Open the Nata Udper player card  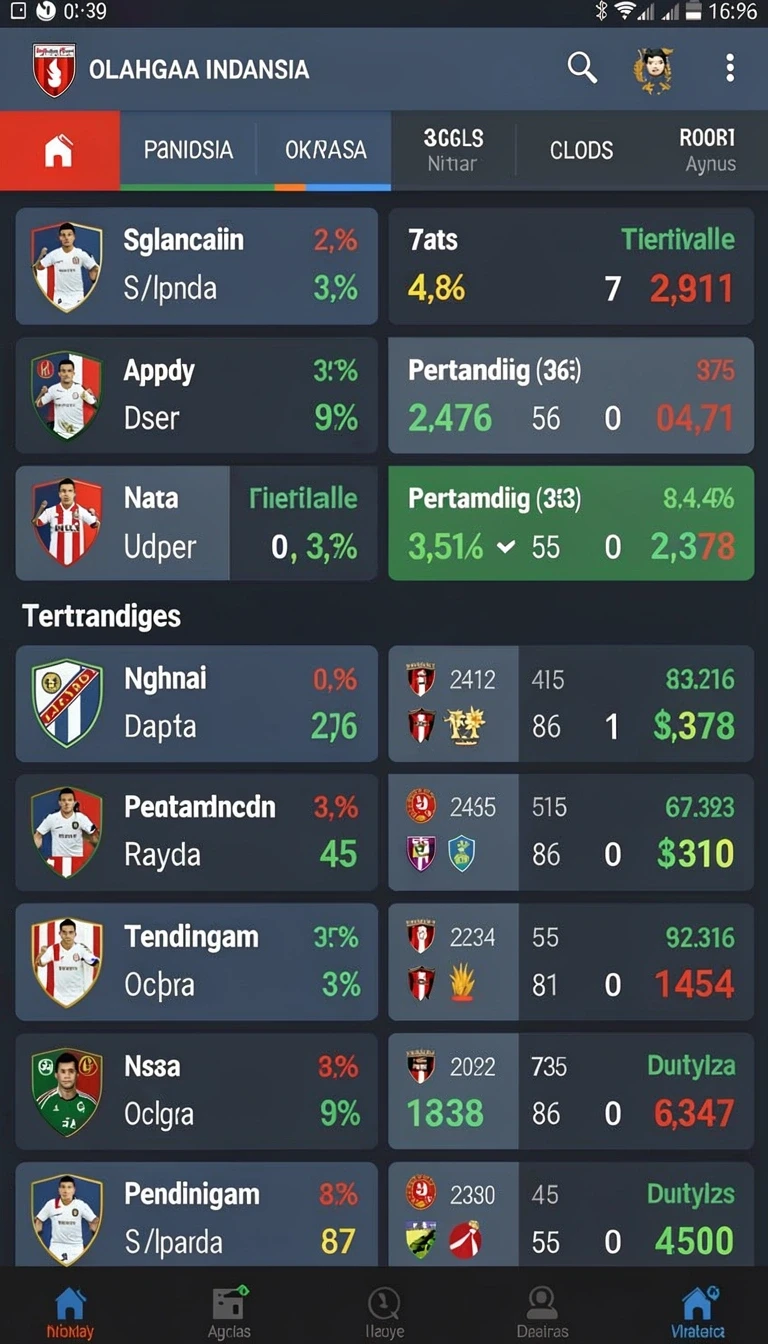click(x=197, y=523)
